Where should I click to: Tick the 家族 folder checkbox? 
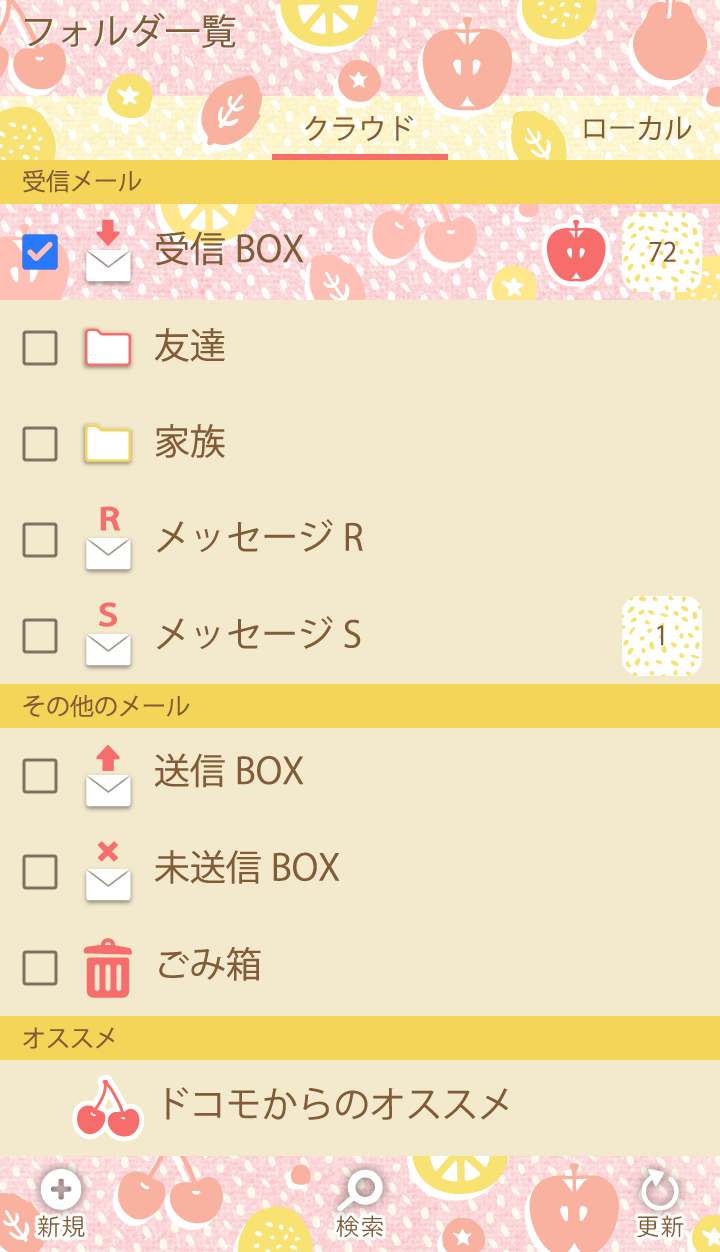pyautogui.click(x=40, y=444)
